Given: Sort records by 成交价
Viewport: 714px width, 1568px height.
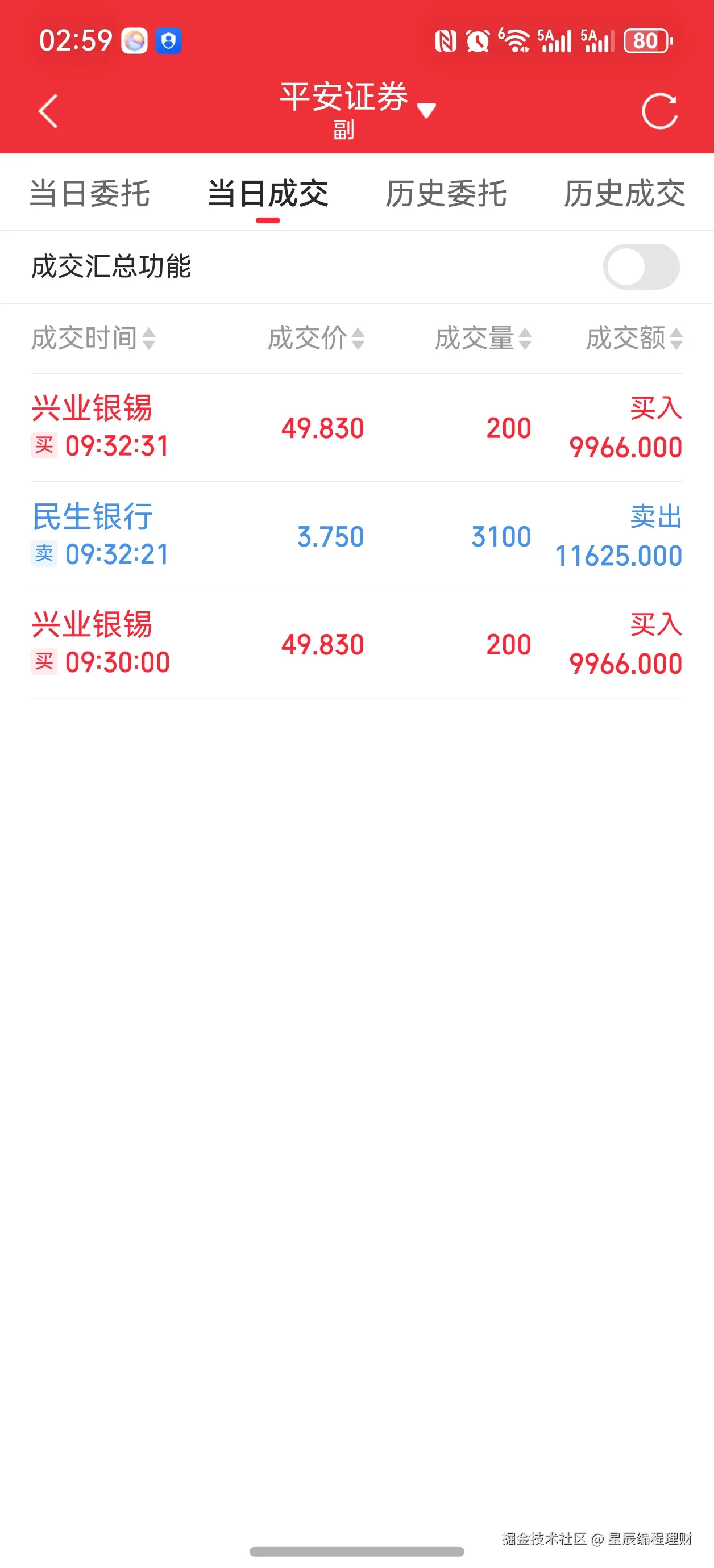Looking at the screenshot, I should 316,338.
